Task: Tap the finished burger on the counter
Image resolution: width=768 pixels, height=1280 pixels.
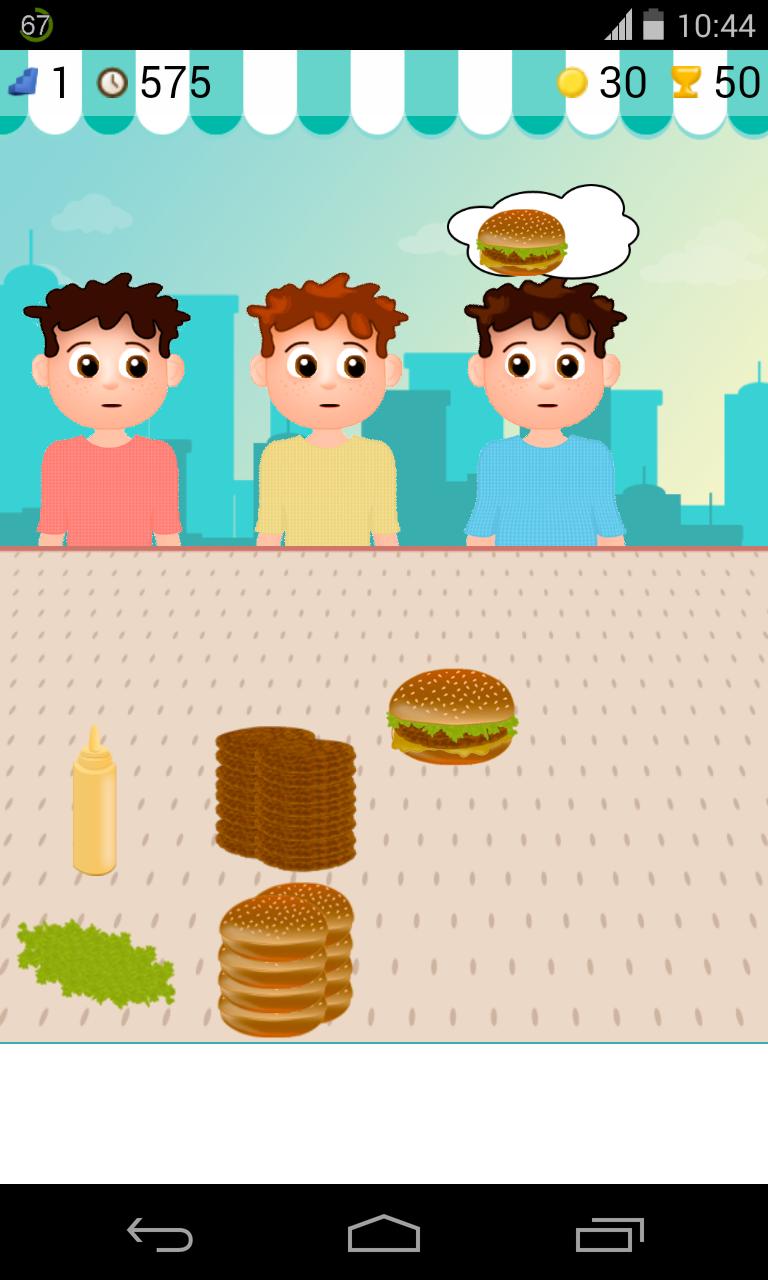Action: pos(452,716)
